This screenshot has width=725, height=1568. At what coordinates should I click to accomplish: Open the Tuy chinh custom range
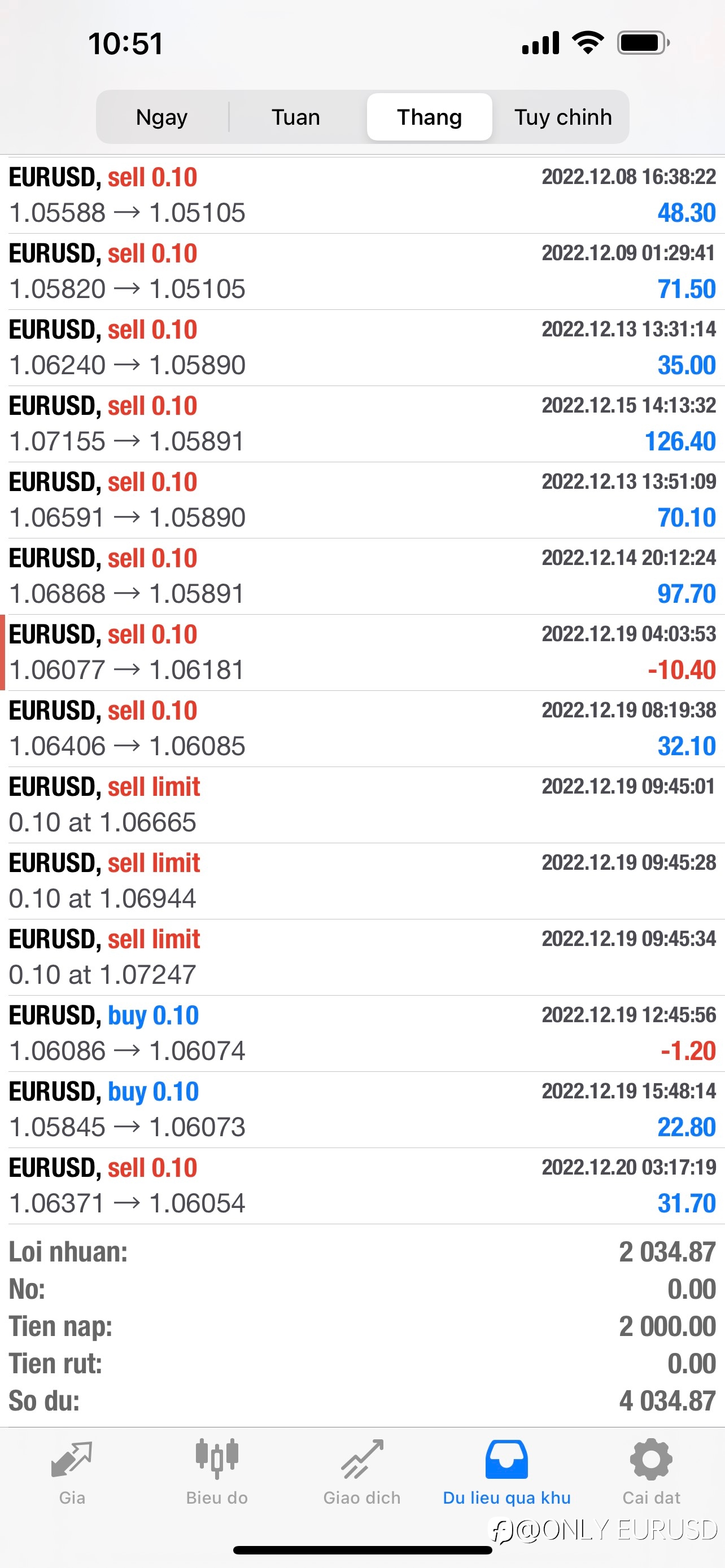[x=562, y=117]
